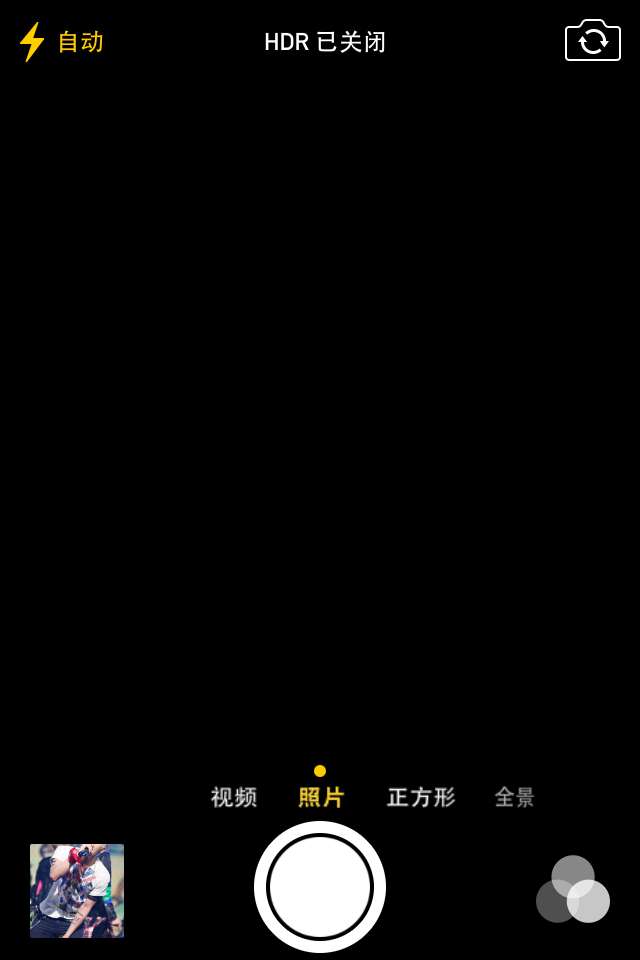The image size is (640, 960).
Task: Select the 照片 mode
Action: (321, 797)
